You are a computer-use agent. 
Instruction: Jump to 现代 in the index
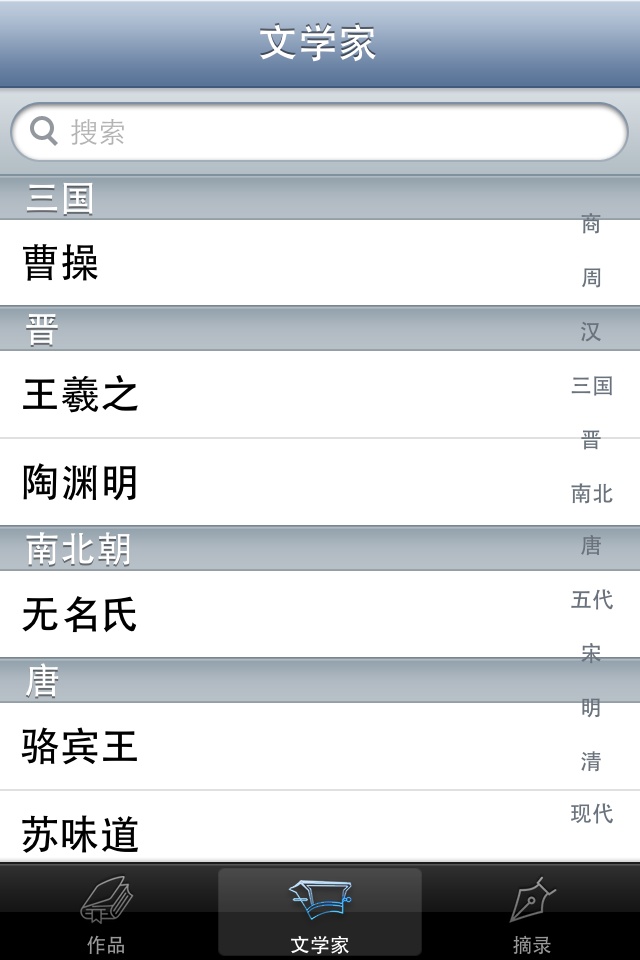click(592, 814)
